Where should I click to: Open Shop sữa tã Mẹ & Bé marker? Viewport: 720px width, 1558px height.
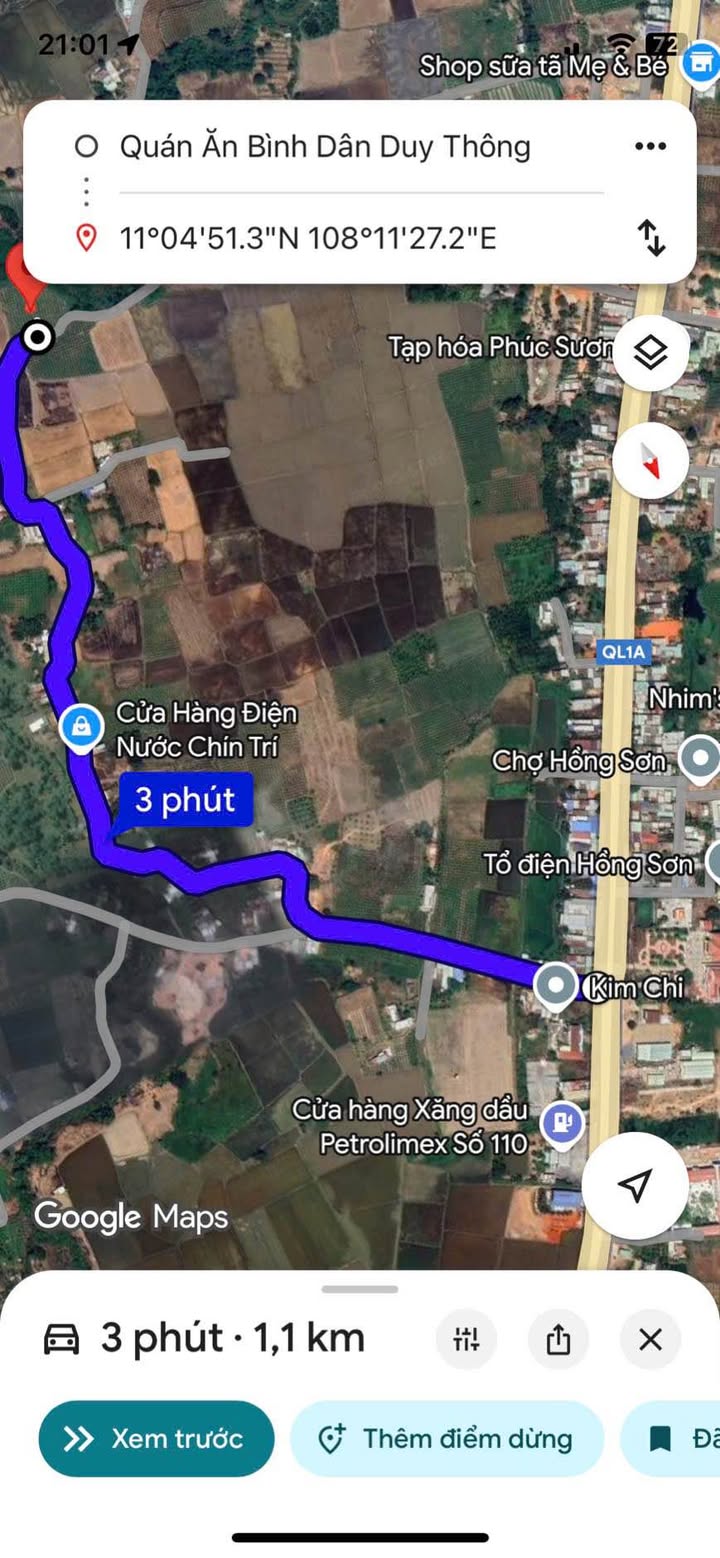699,65
